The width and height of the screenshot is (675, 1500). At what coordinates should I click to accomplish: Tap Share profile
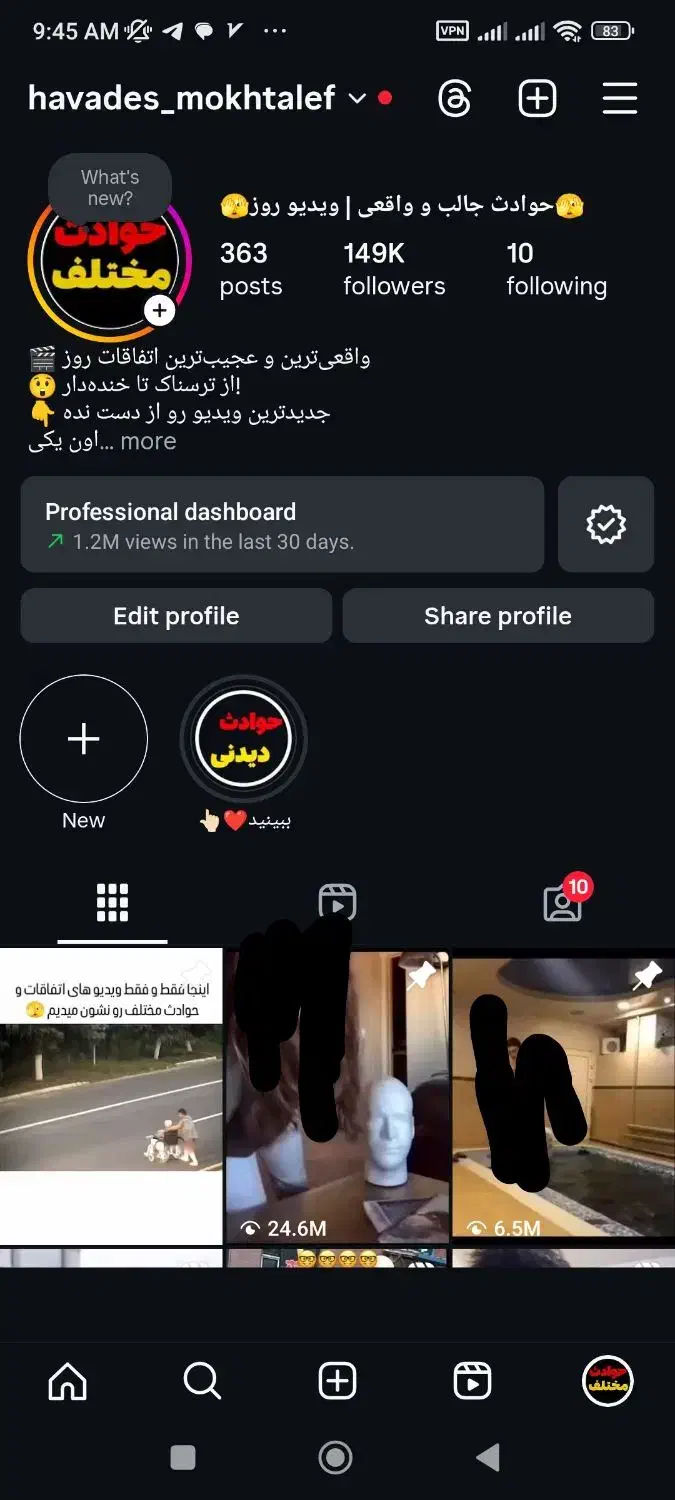click(x=498, y=616)
